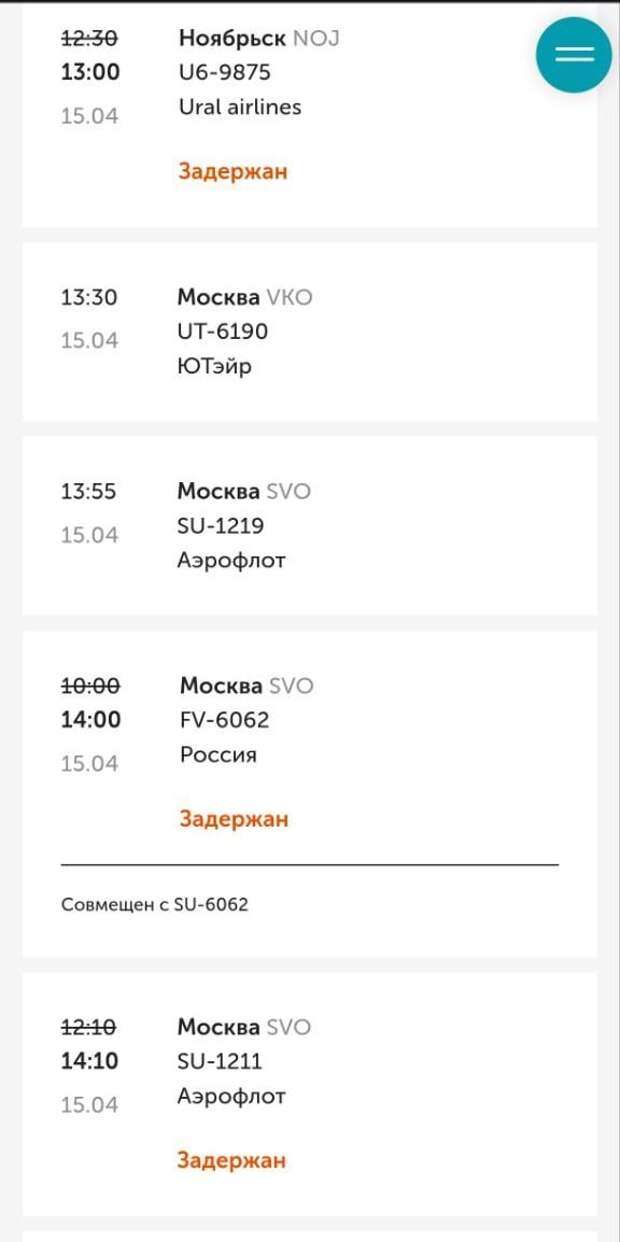View details of Аэрофлот flight SU-1219
The image size is (620, 1242).
coord(309,526)
